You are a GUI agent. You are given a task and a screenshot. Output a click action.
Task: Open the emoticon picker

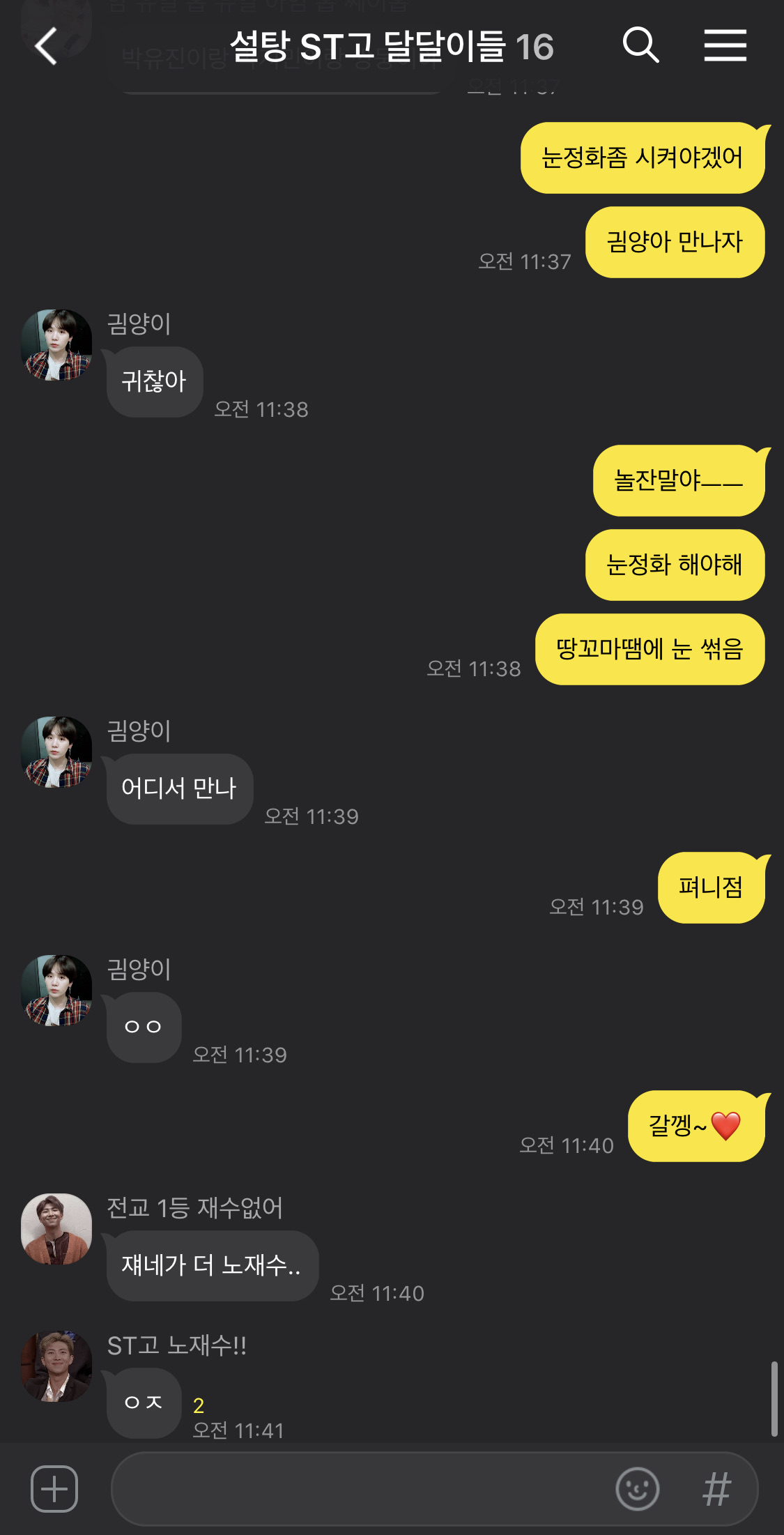tap(637, 1489)
